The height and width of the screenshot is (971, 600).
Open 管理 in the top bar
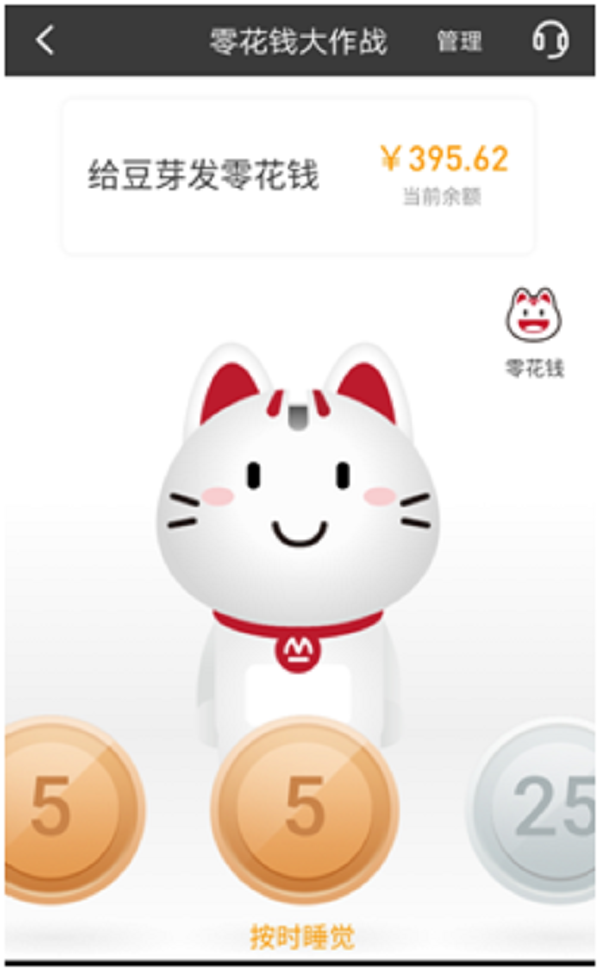coord(459,41)
